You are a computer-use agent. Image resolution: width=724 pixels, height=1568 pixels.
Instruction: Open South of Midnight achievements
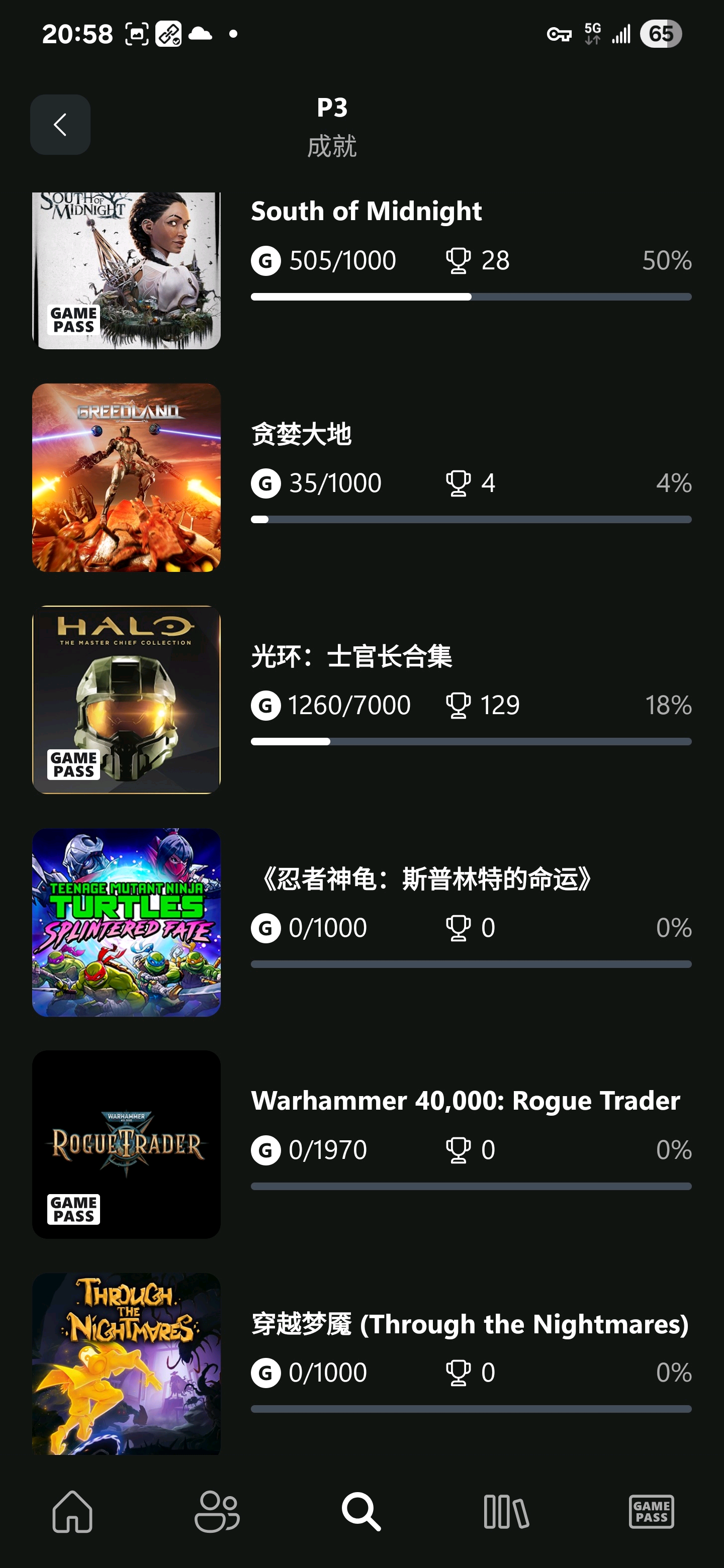[x=366, y=211]
